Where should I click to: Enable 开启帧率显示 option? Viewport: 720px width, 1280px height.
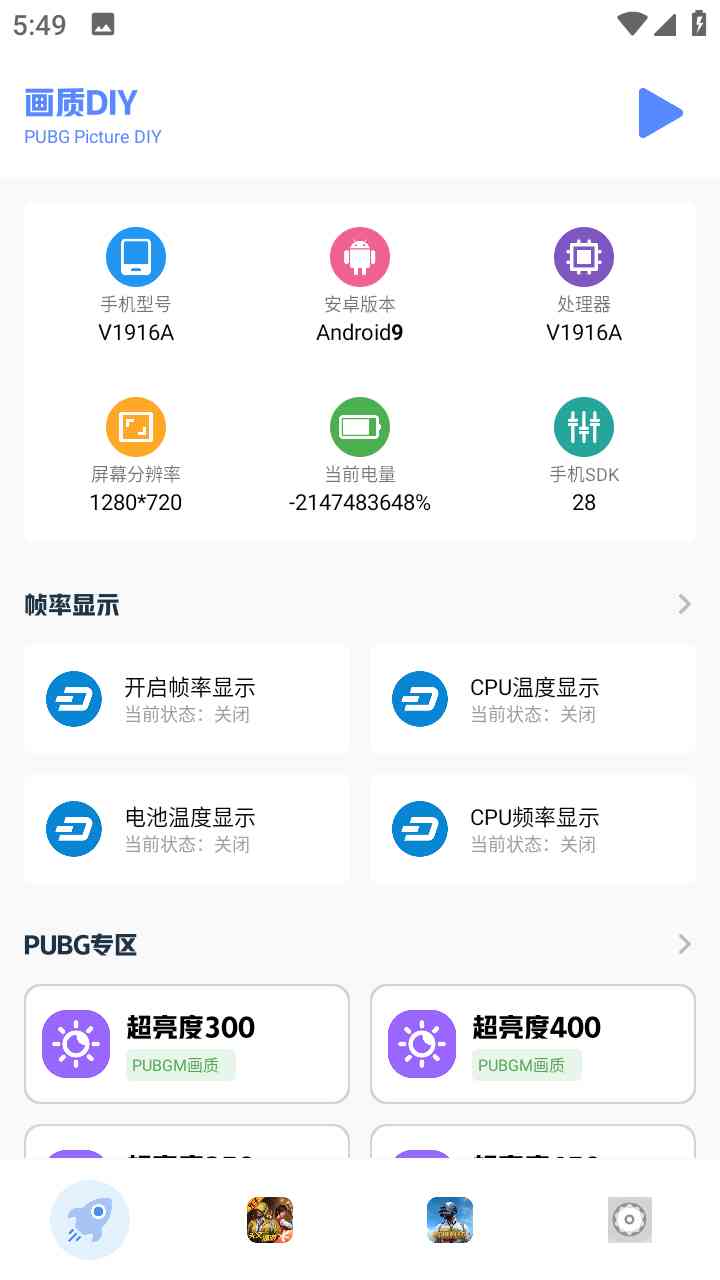(x=187, y=698)
